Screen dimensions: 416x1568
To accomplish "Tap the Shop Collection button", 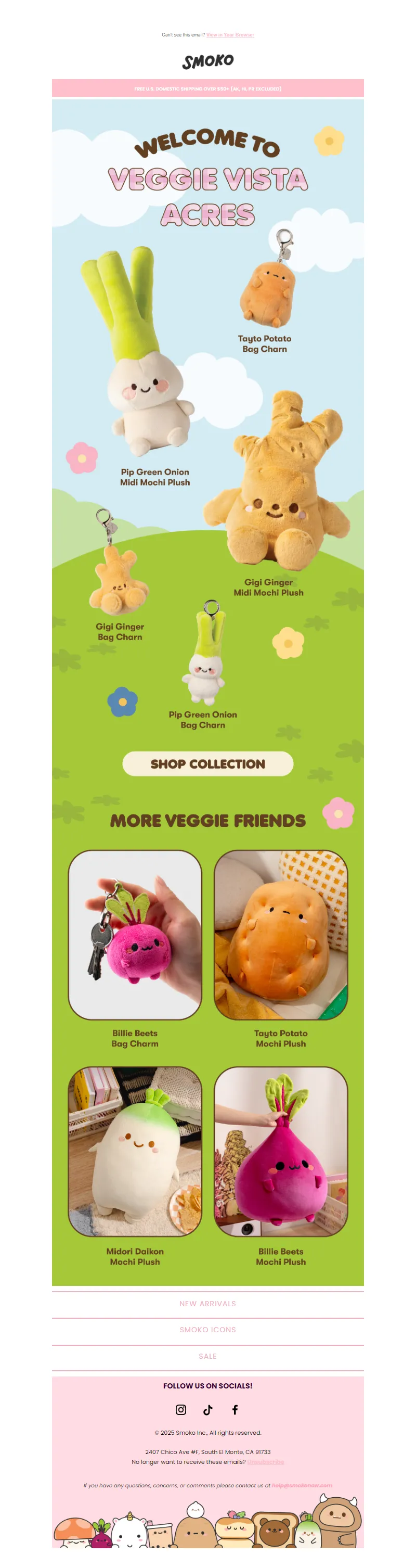I will click(207, 763).
